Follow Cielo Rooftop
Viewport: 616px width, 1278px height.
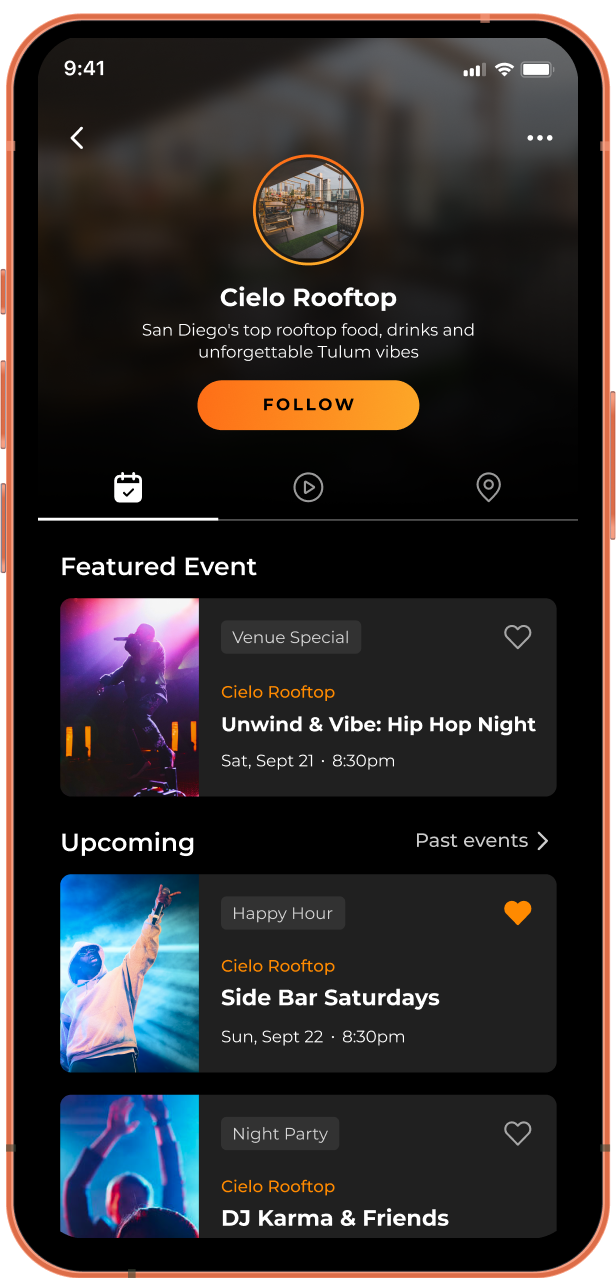pyautogui.click(x=308, y=405)
